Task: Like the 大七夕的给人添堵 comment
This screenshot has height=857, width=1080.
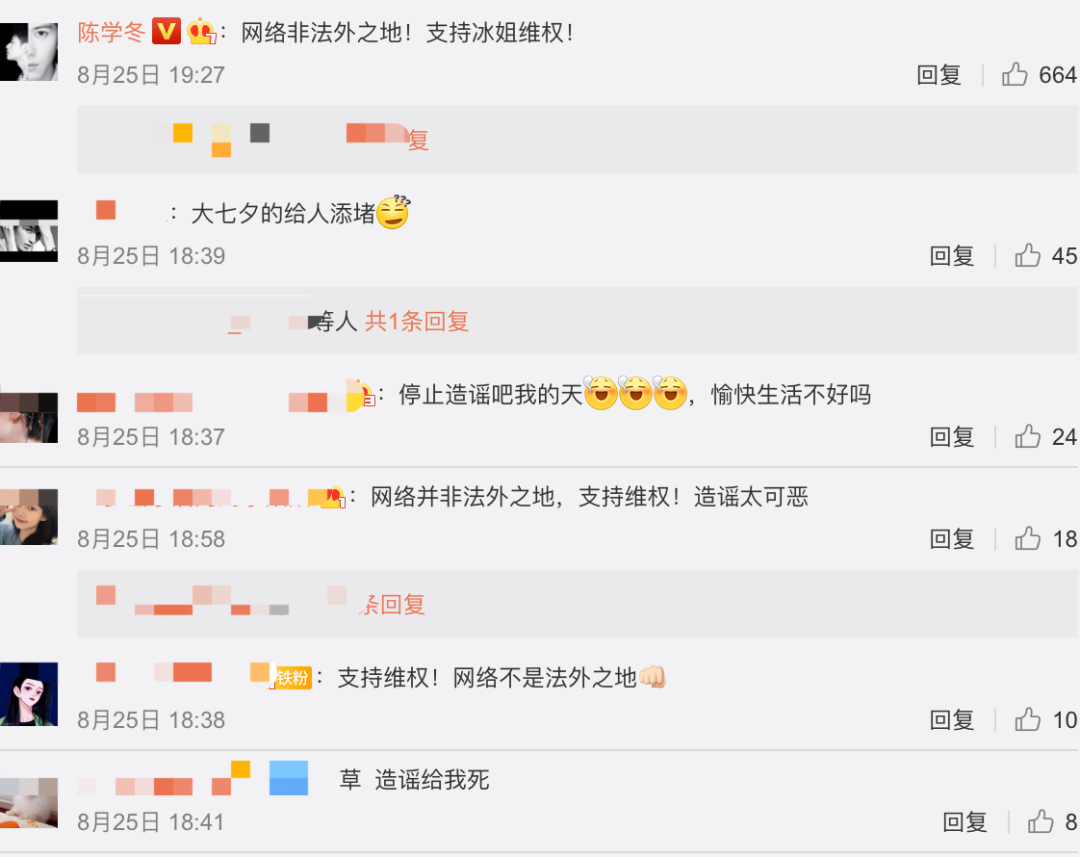Action: click(x=1028, y=256)
